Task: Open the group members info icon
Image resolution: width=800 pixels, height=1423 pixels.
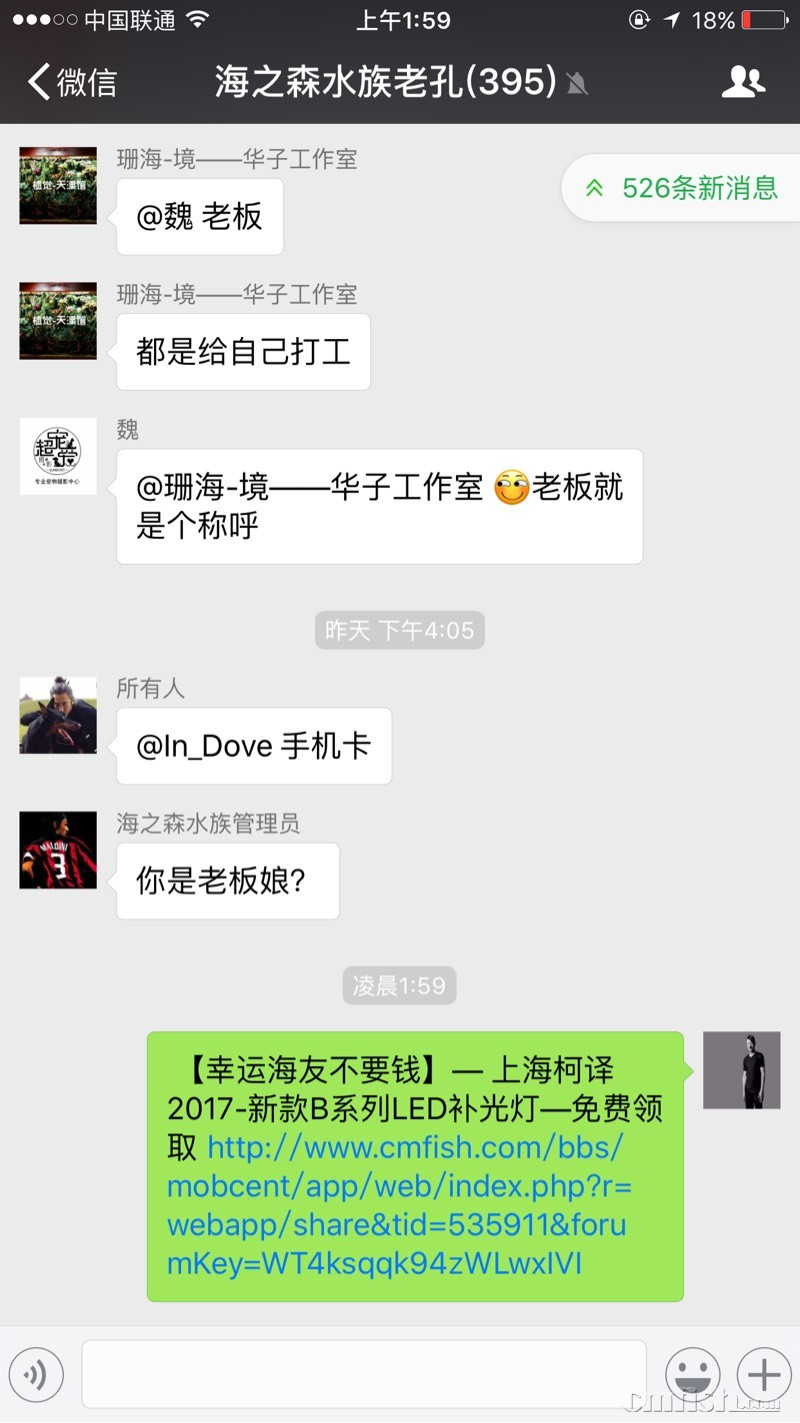Action: (742, 82)
